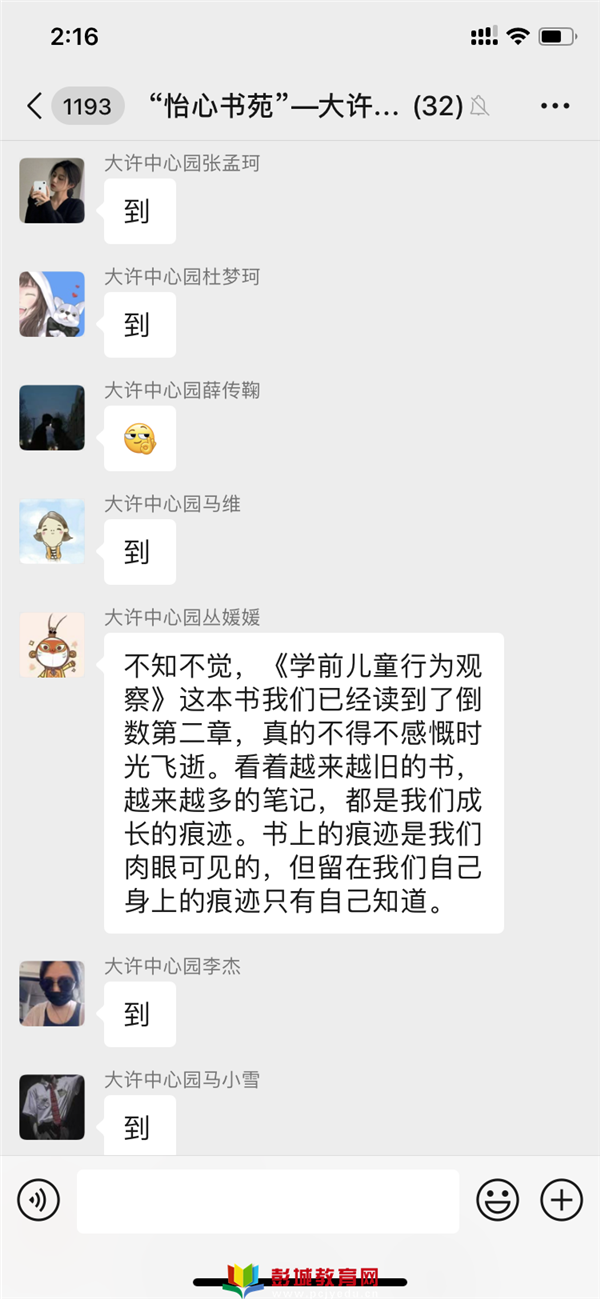Image resolution: width=600 pixels, height=1299 pixels.
Task: Open 薛传鞠's avatar profile
Action: click(x=52, y=418)
